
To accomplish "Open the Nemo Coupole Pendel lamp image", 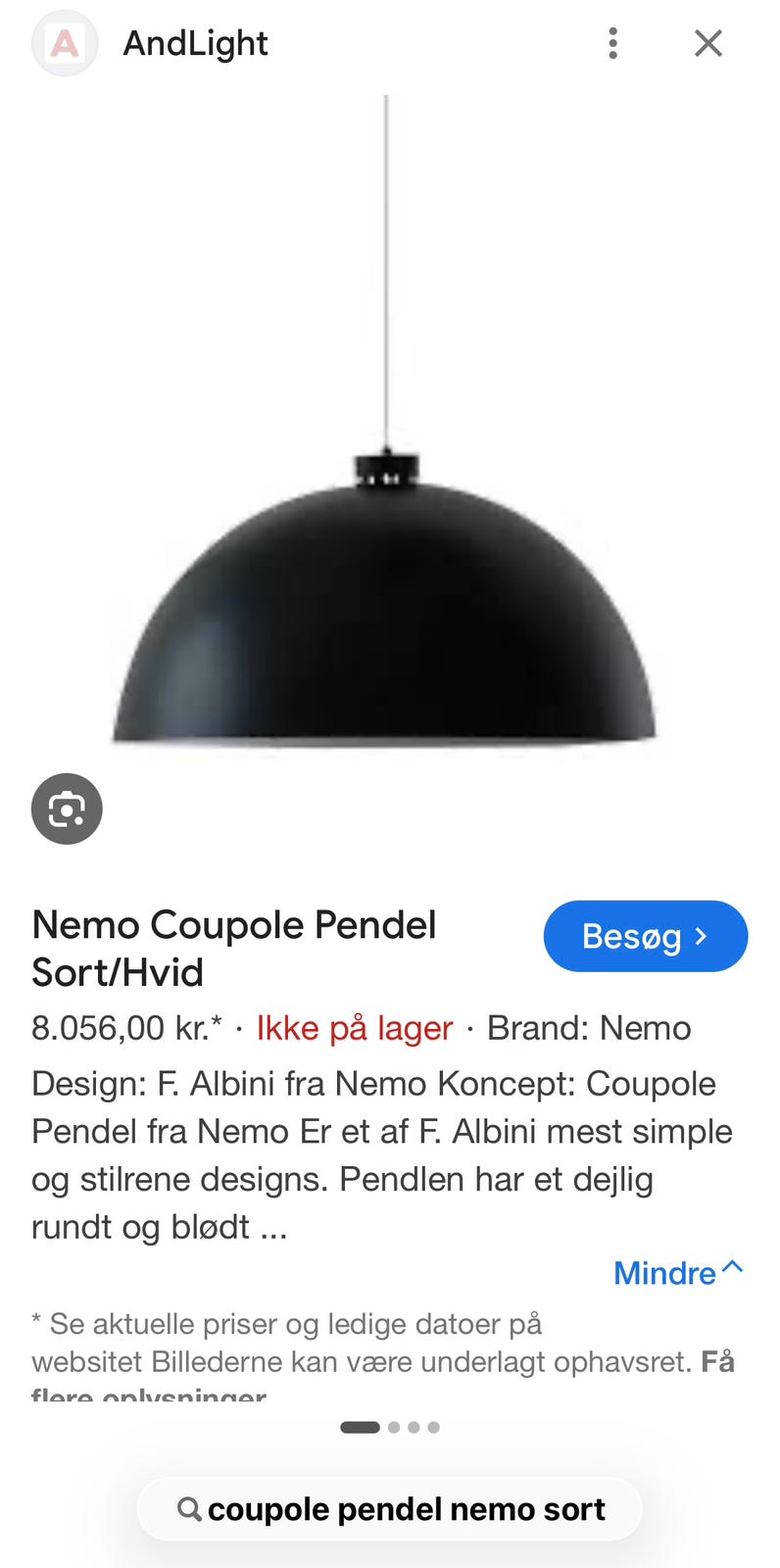I will click(384, 423).
